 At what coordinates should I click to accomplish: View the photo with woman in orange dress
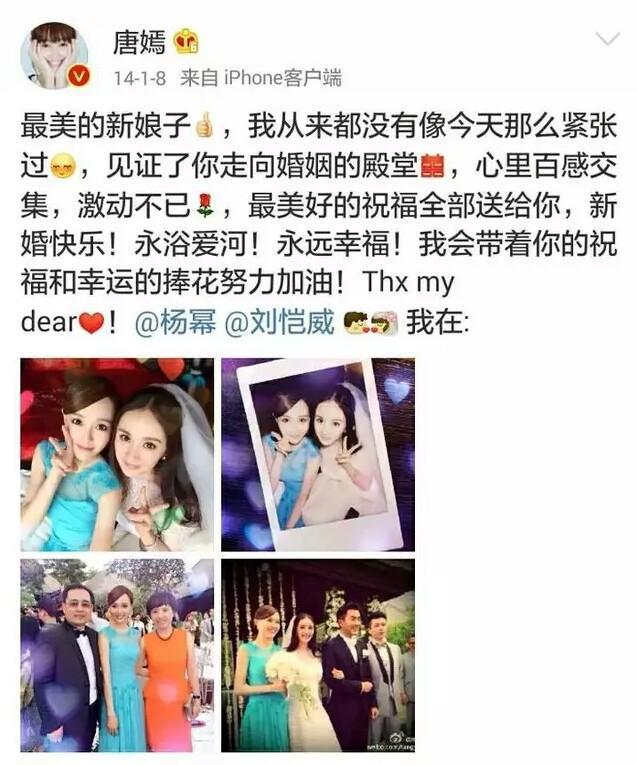[x=117, y=655]
